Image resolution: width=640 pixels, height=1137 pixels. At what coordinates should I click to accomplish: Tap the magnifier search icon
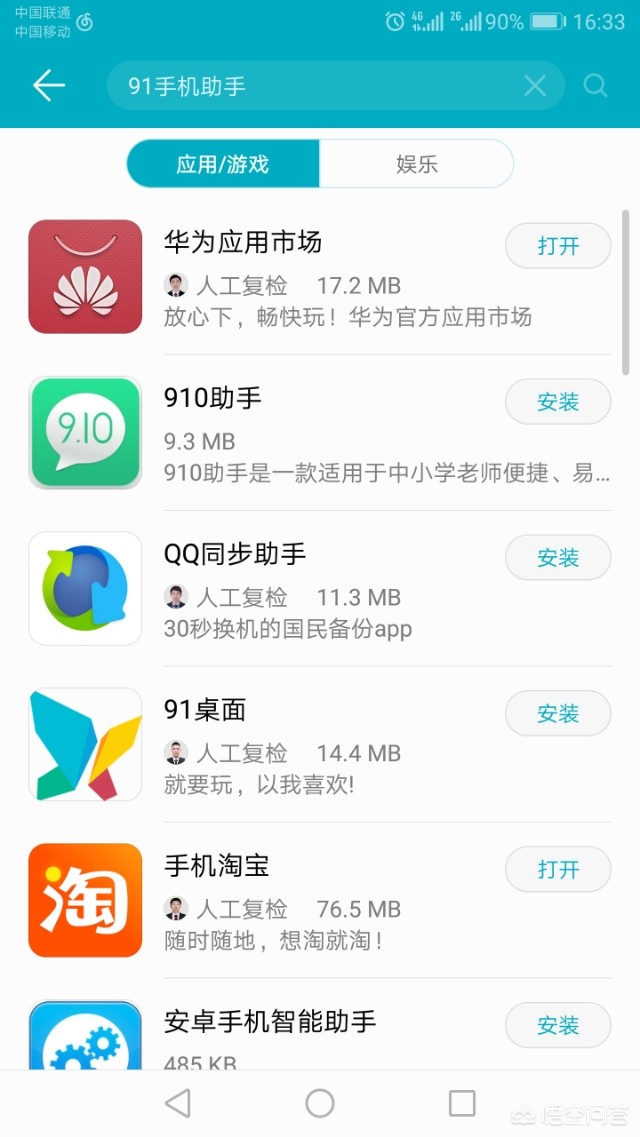click(596, 86)
